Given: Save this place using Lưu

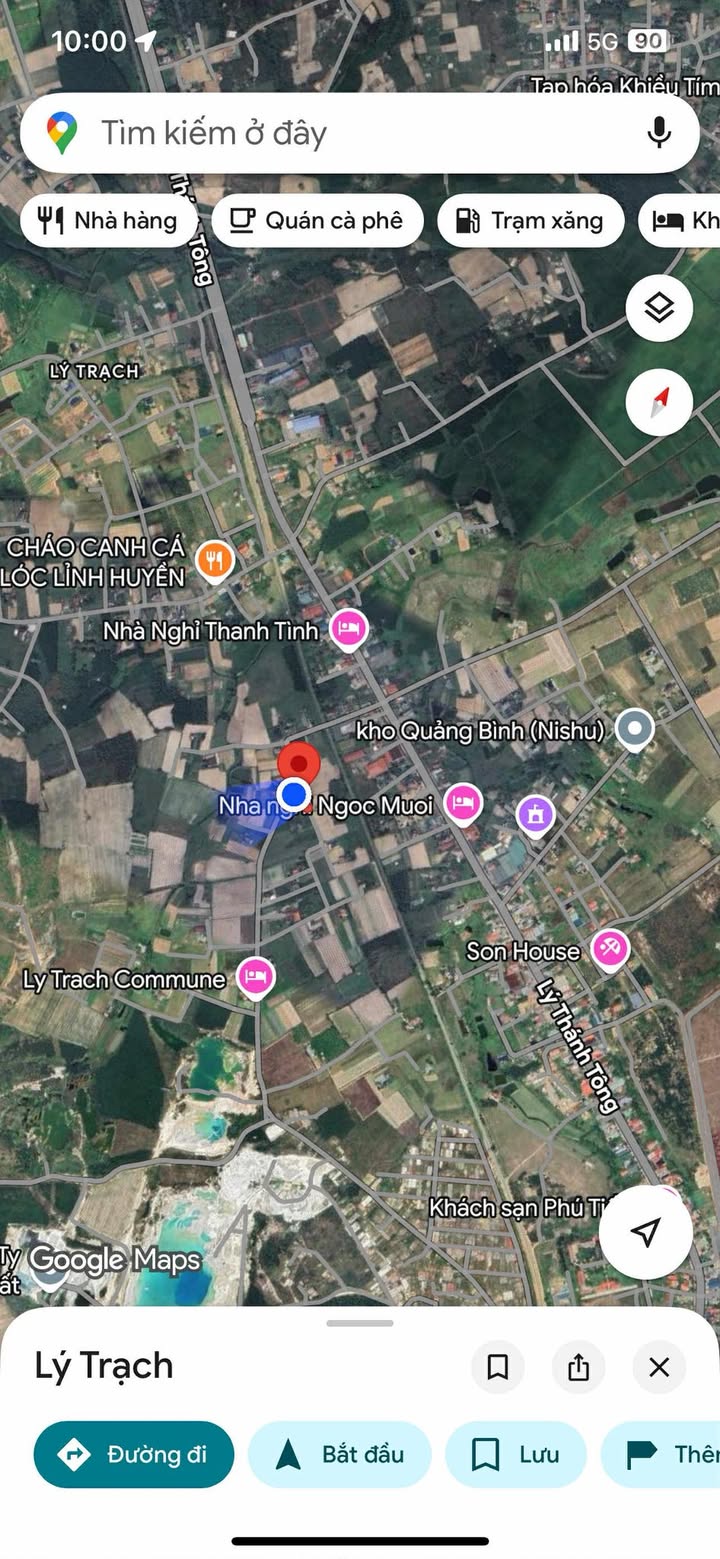Looking at the screenshot, I should (x=515, y=1454).
